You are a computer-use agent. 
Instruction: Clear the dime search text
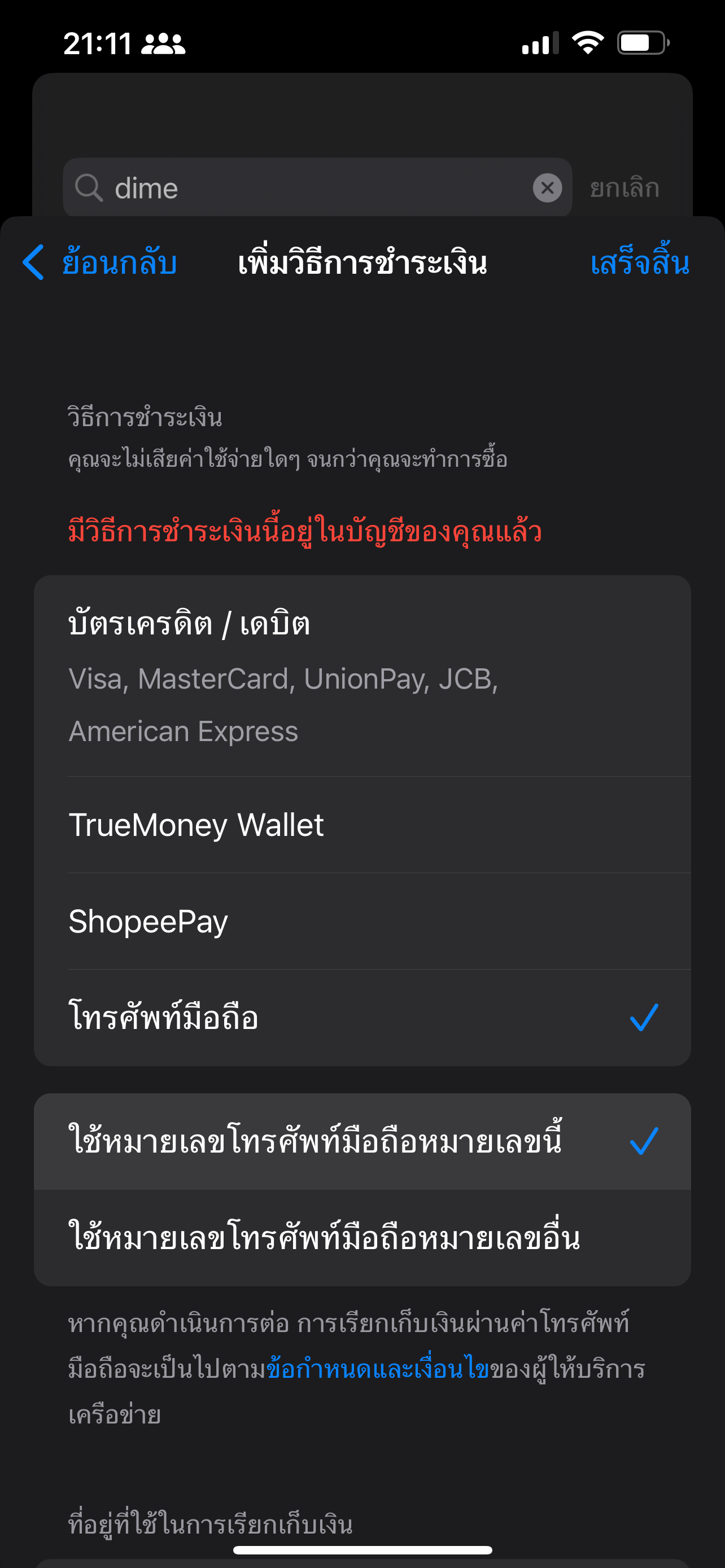pos(547,187)
